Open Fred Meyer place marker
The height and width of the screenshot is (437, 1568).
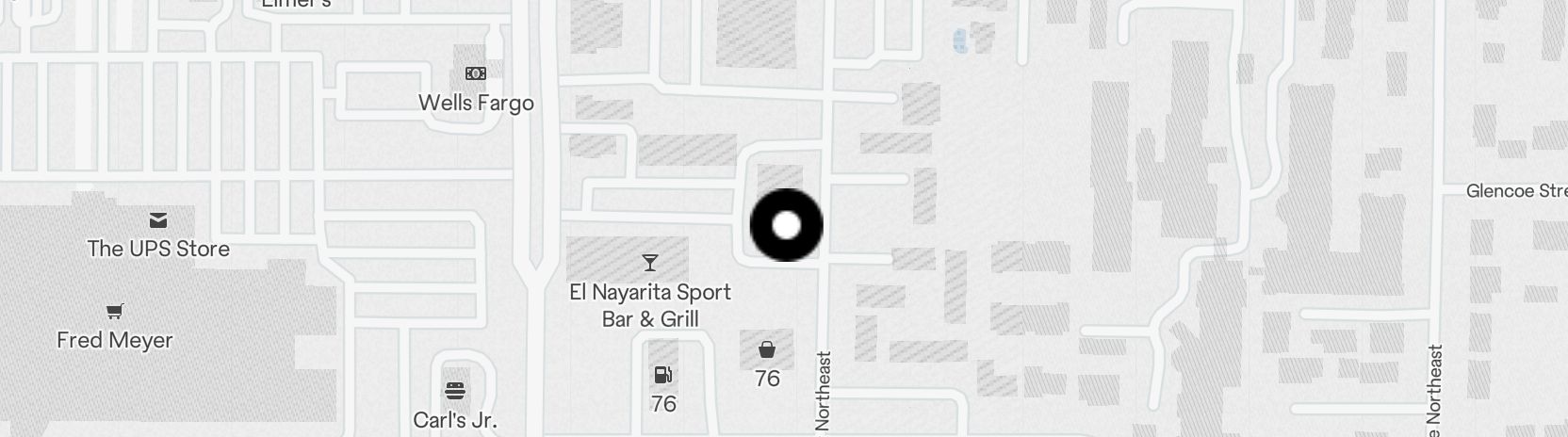coord(115,312)
